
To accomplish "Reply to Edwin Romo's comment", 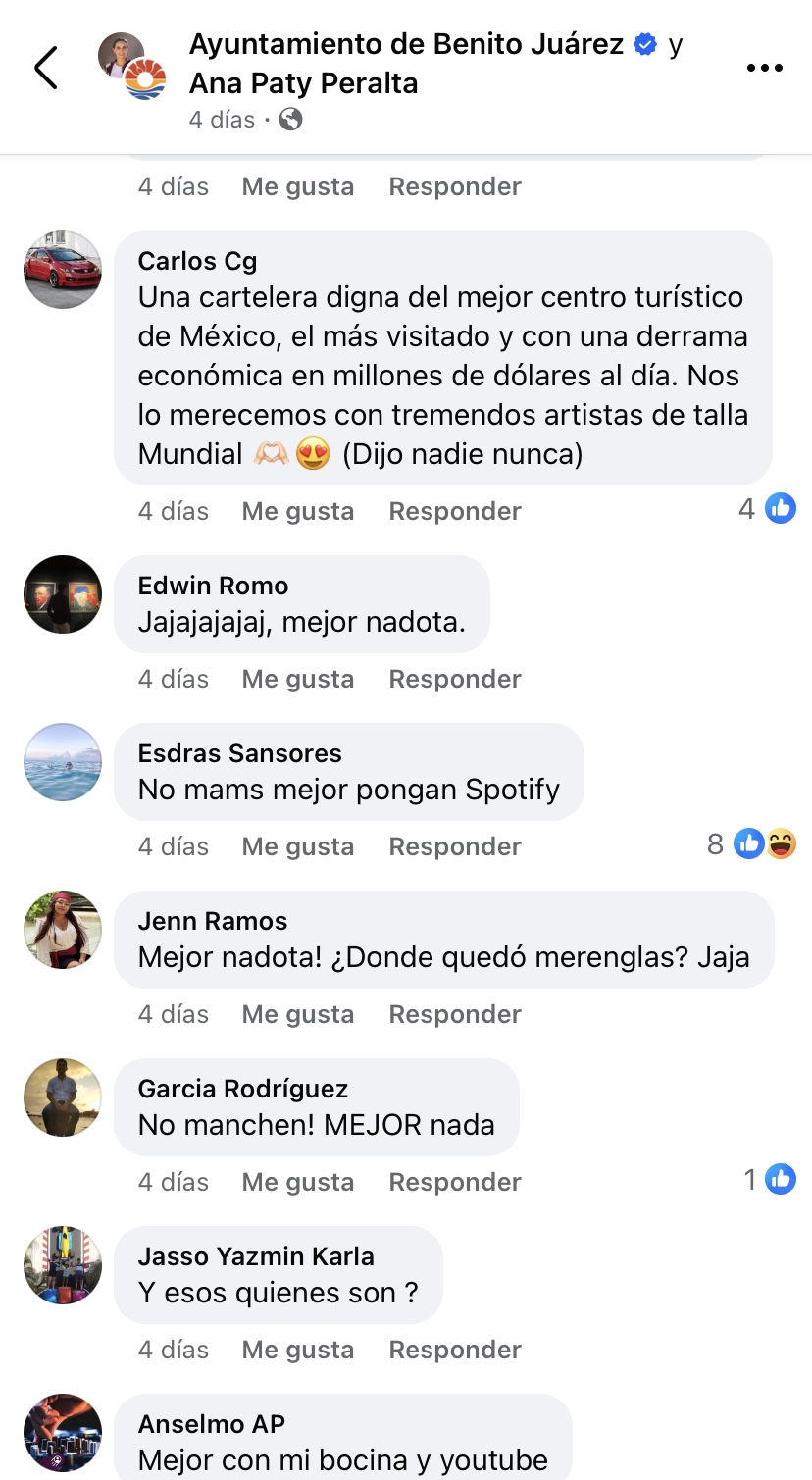I will pos(455,679).
